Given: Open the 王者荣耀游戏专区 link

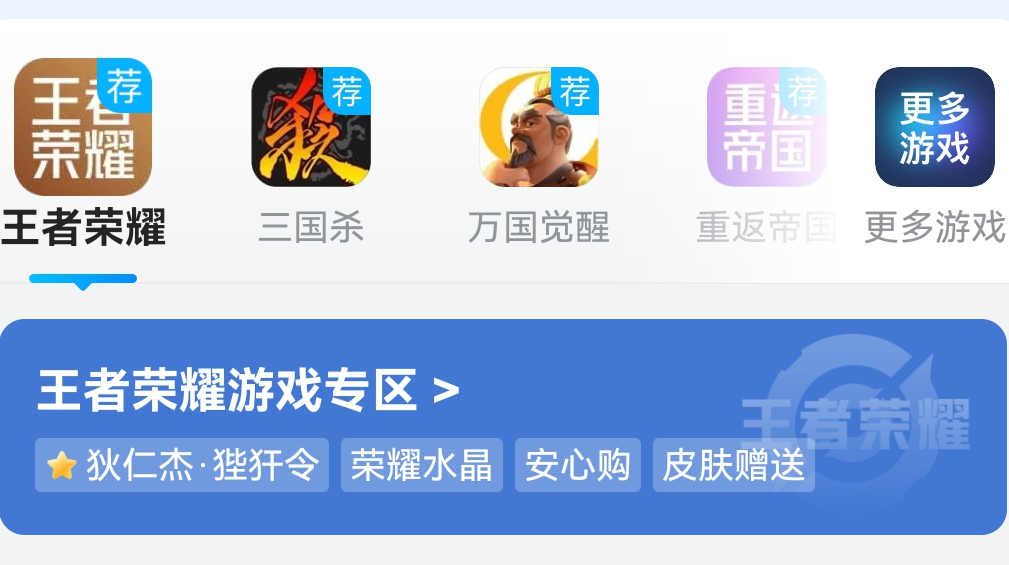Looking at the screenshot, I should click(x=248, y=390).
